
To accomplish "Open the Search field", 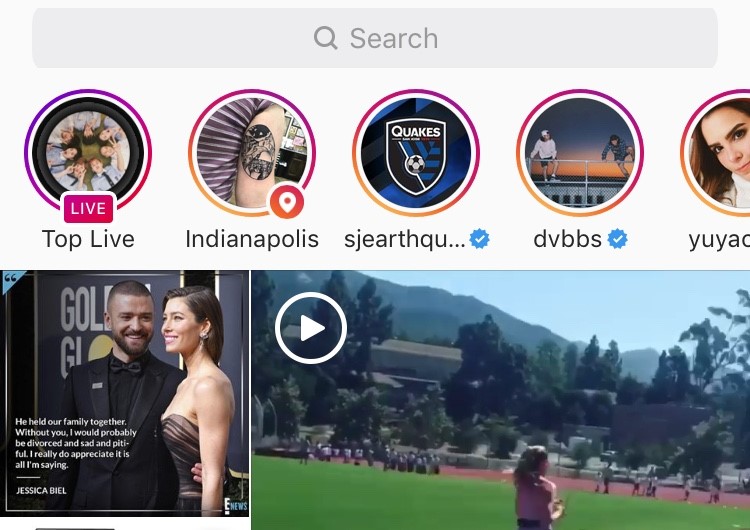I will point(375,39).
